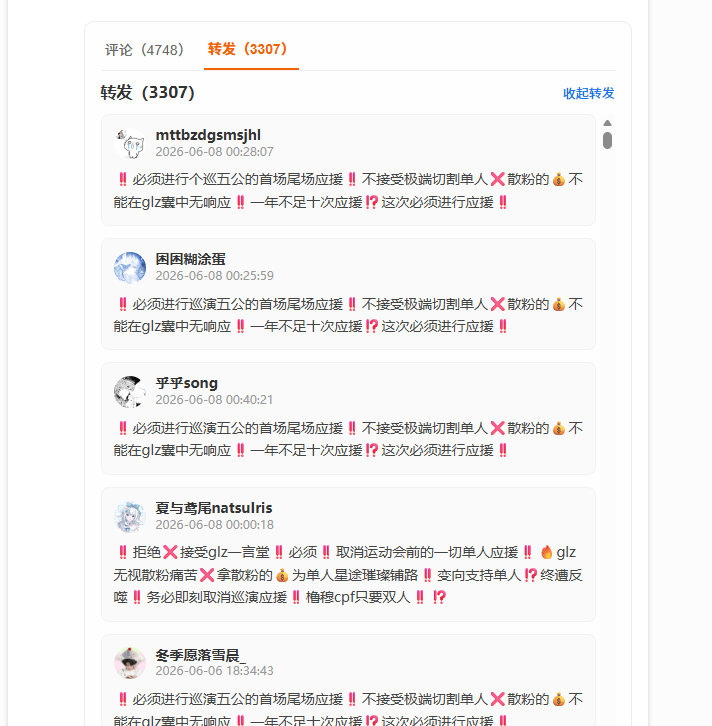This screenshot has height=726, width=712.
Task: Click the scroll-up arrow of the repost list
Action: tap(607, 123)
